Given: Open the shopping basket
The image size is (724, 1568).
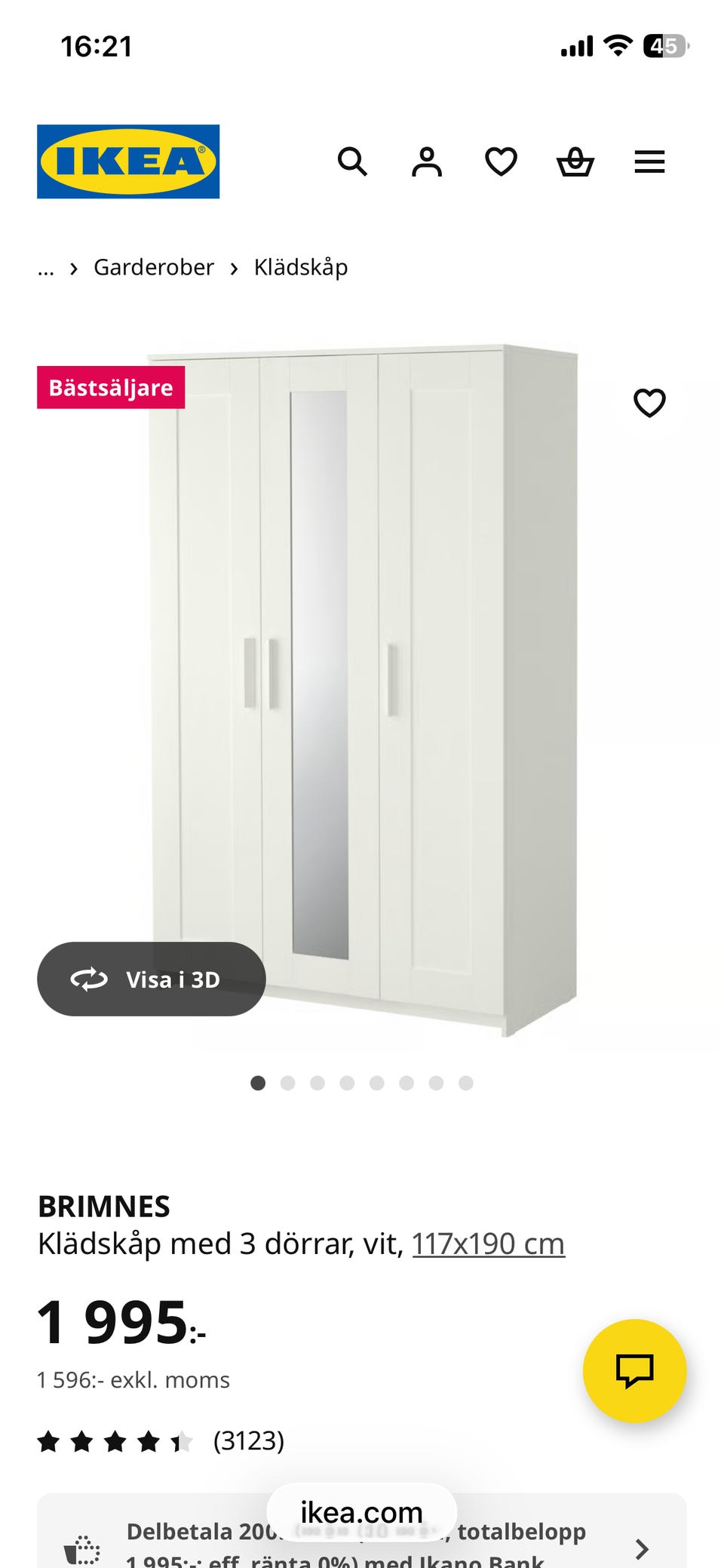Looking at the screenshot, I should [x=575, y=161].
